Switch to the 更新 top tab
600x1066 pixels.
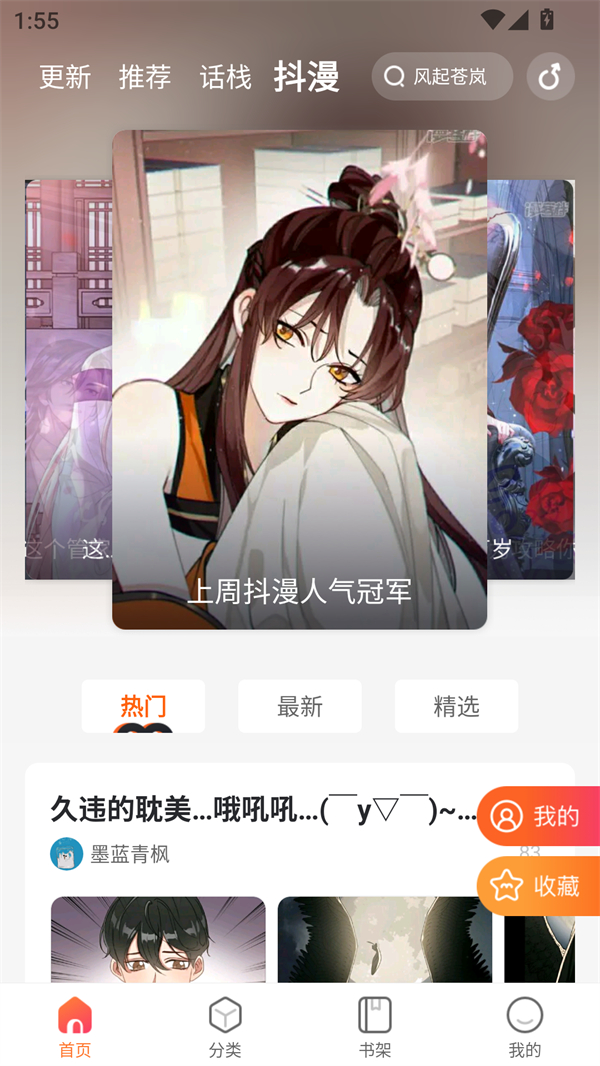[x=65, y=77]
